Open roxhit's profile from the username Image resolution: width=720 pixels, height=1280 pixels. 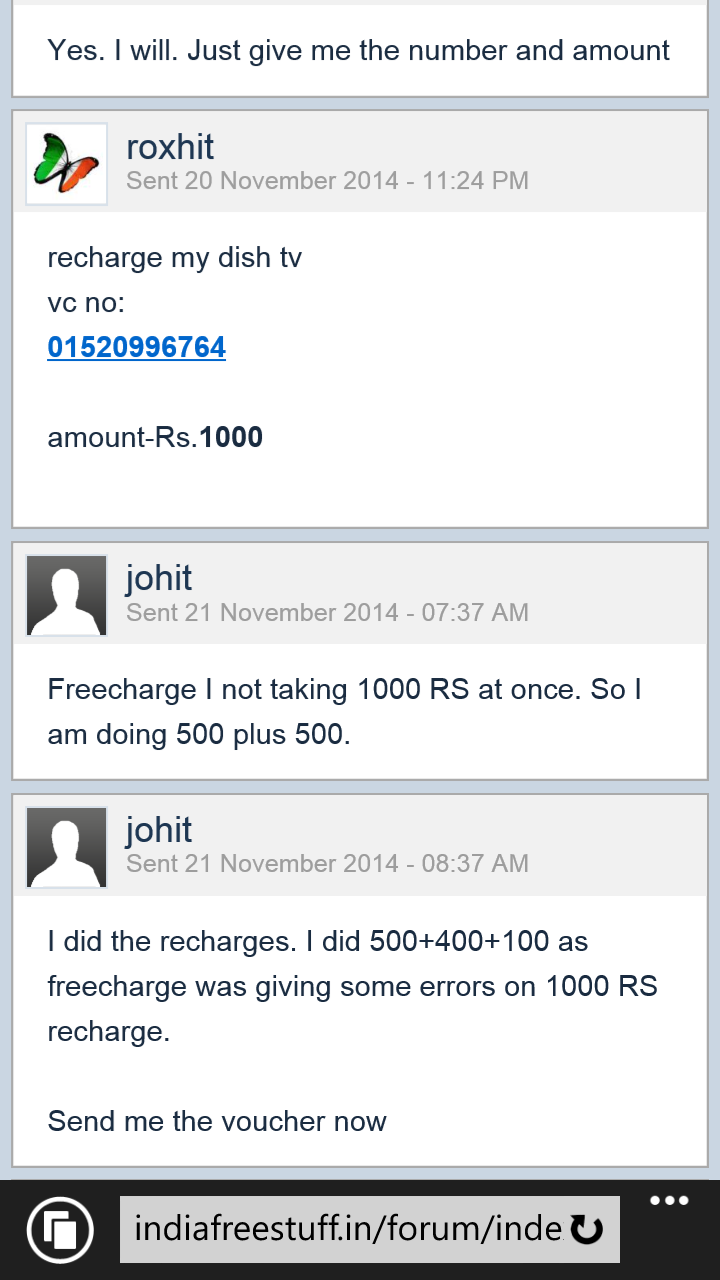[x=170, y=147]
